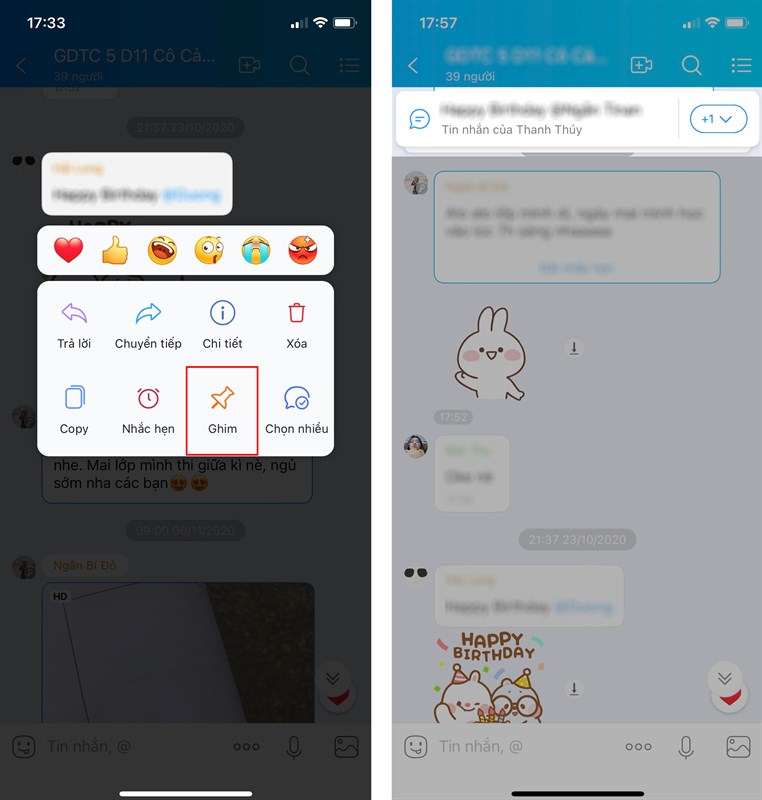The width and height of the screenshot is (762, 800).
Task: Download the Happy Birthday sticker
Action: 574,688
